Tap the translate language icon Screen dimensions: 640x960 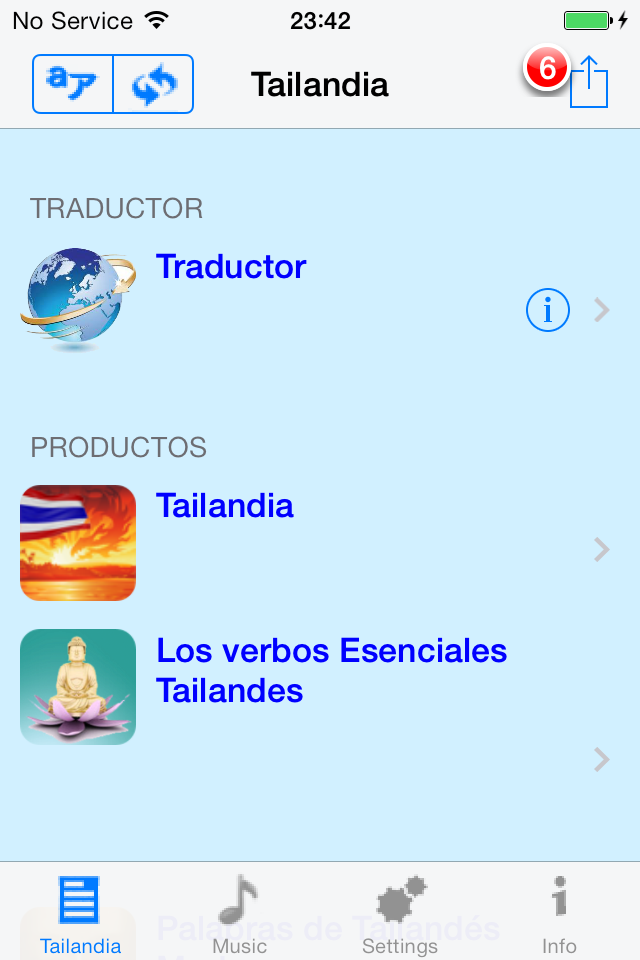coord(73,84)
